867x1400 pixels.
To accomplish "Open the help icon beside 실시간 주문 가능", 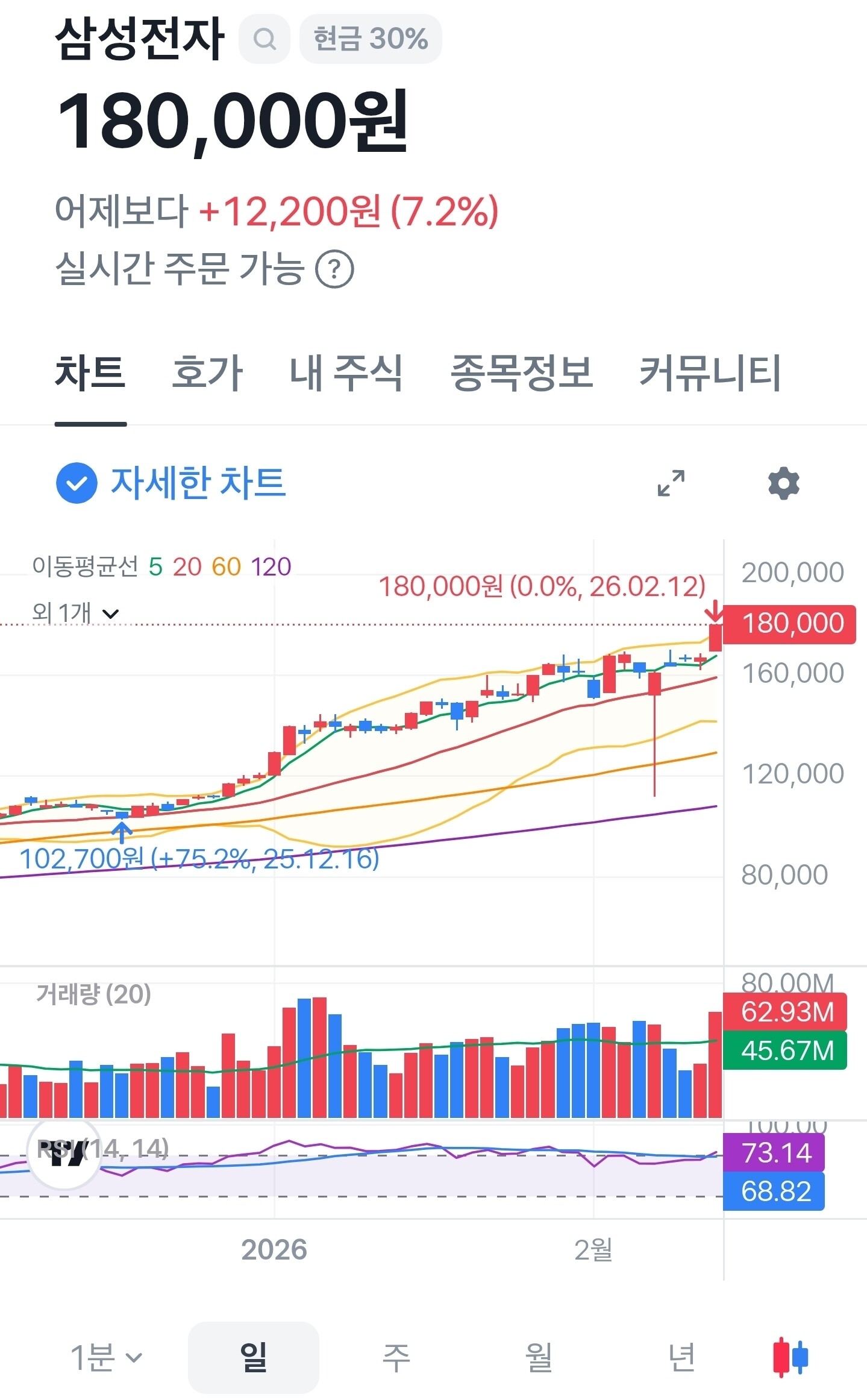I will [x=335, y=269].
